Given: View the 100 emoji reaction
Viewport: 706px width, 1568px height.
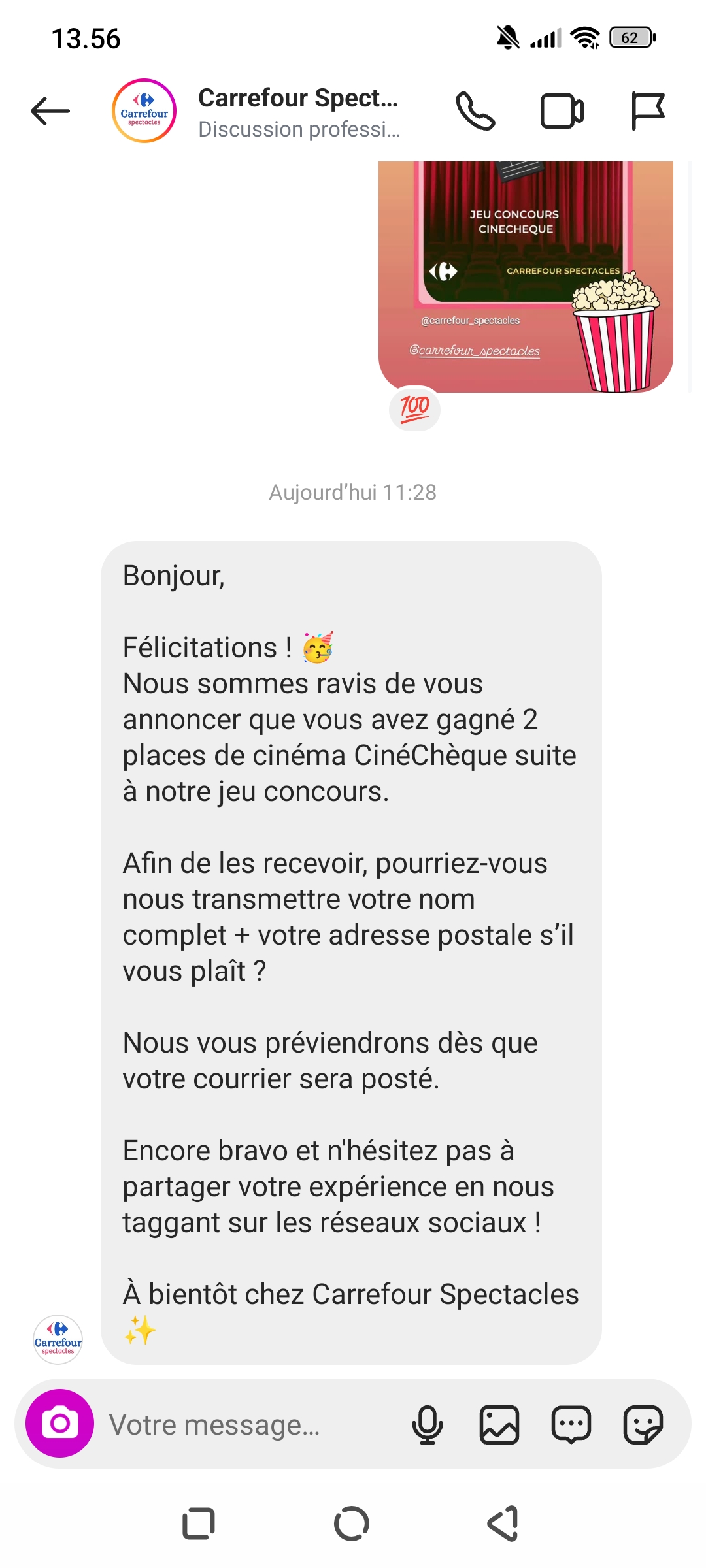Looking at the screenshot, I should [414, 409].
